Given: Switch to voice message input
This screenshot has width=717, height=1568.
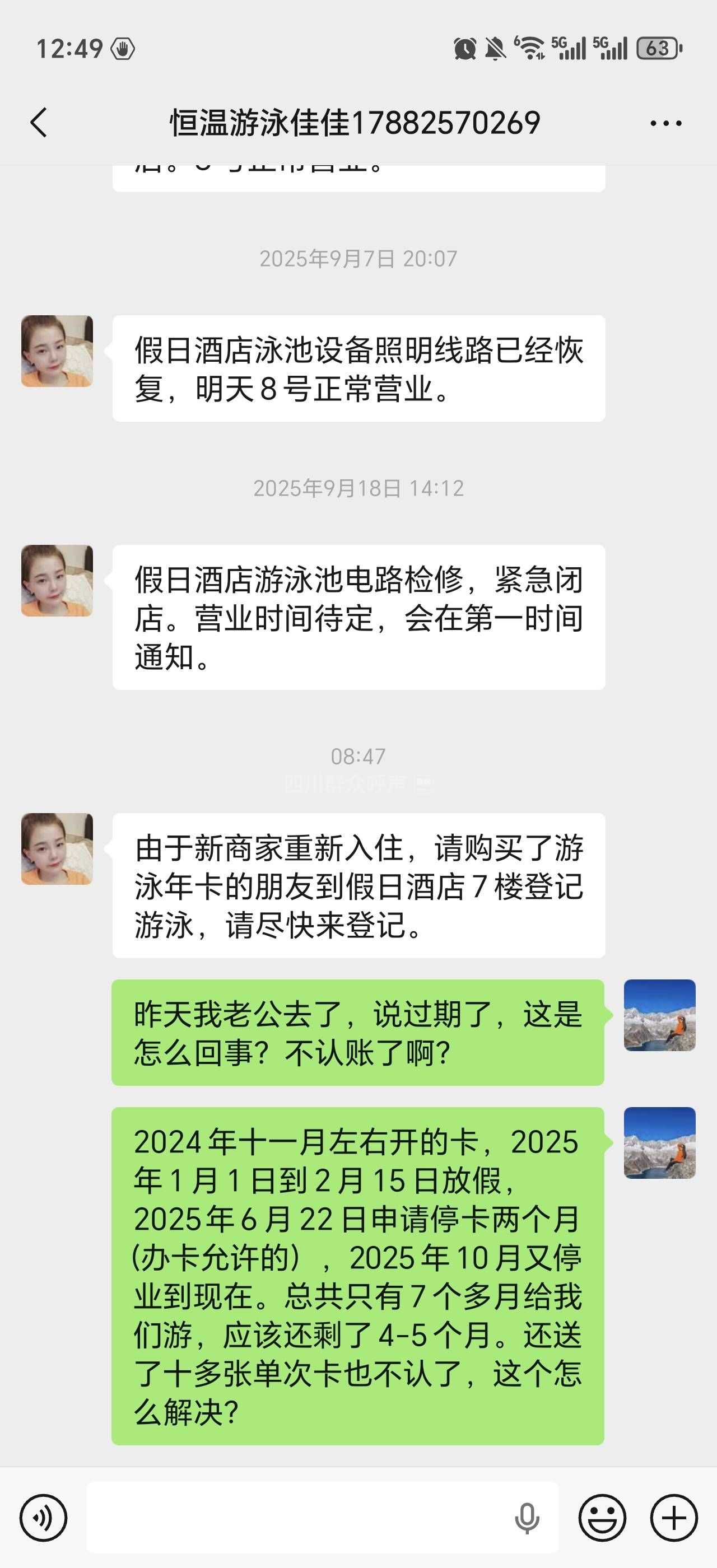Looking at the screenshot, I should click(43, 1518).
